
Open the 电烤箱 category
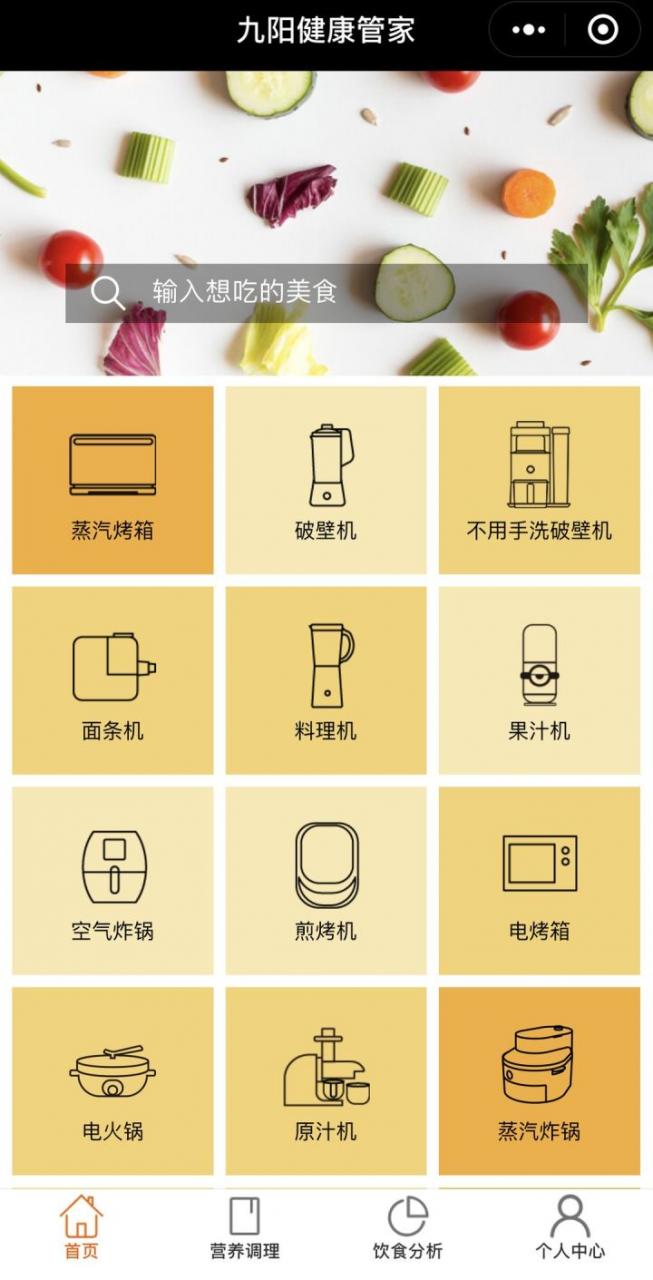(539, 880)
